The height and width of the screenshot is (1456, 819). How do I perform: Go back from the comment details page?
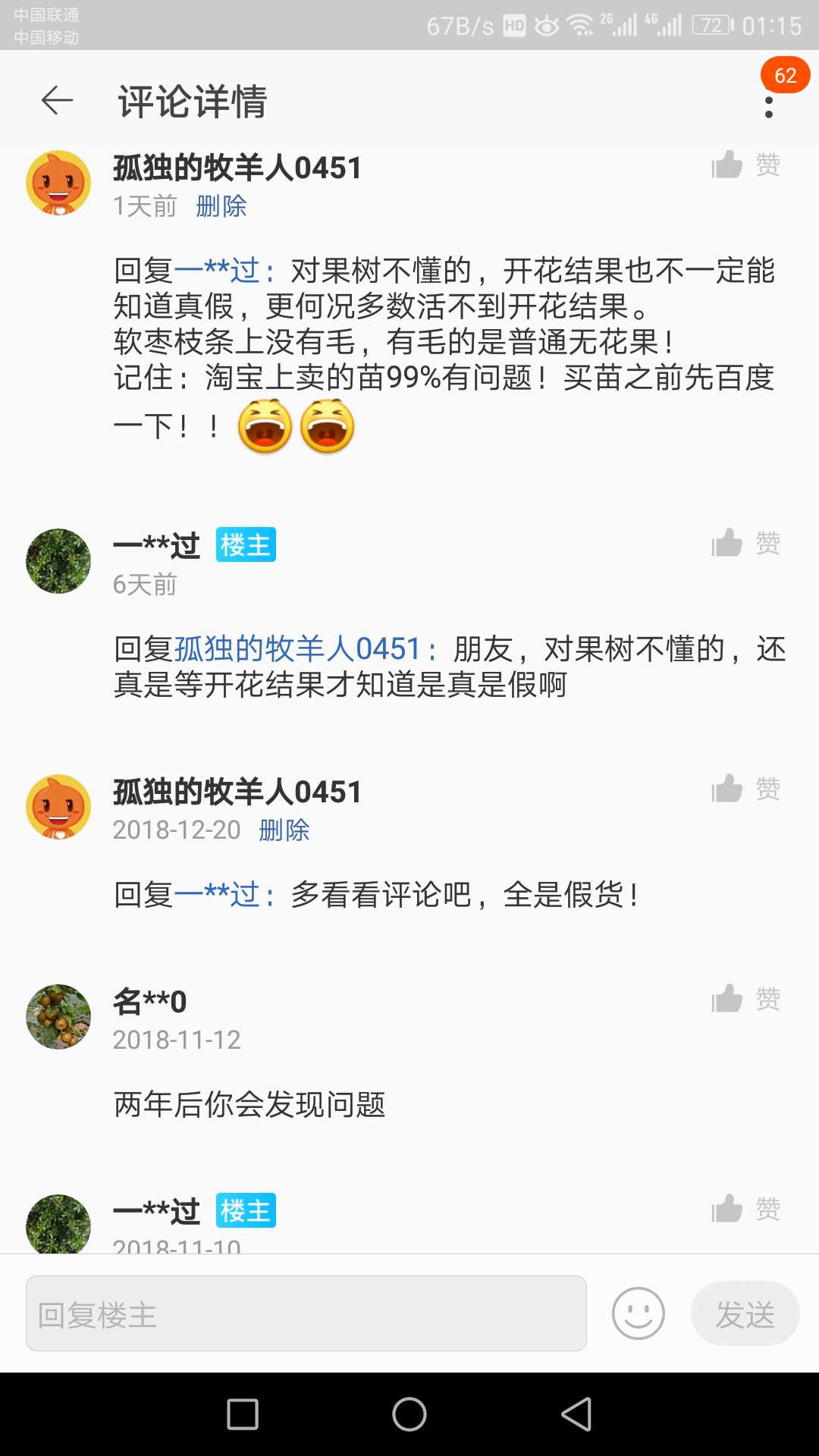57,100
